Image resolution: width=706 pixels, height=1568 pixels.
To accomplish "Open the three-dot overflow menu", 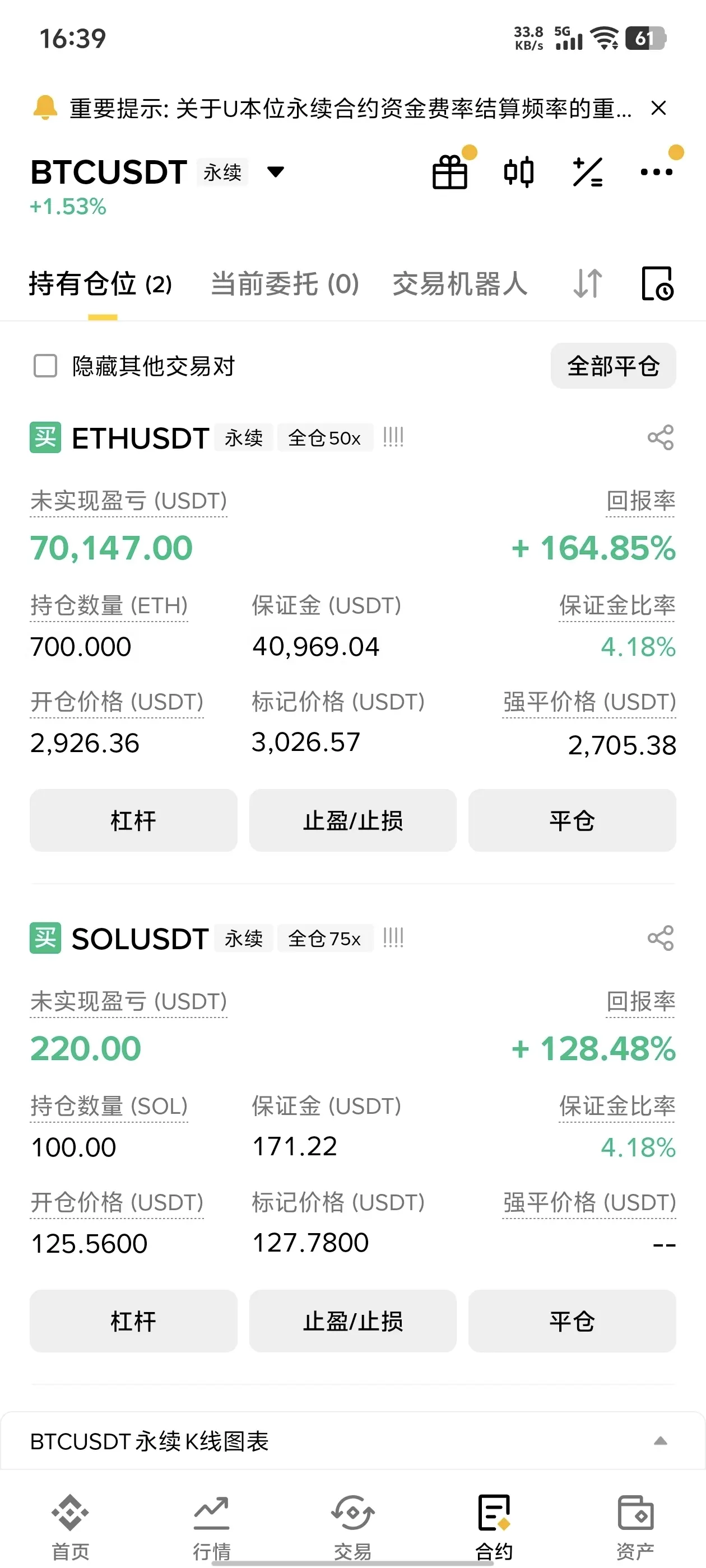I will click(x=657, y=172).
